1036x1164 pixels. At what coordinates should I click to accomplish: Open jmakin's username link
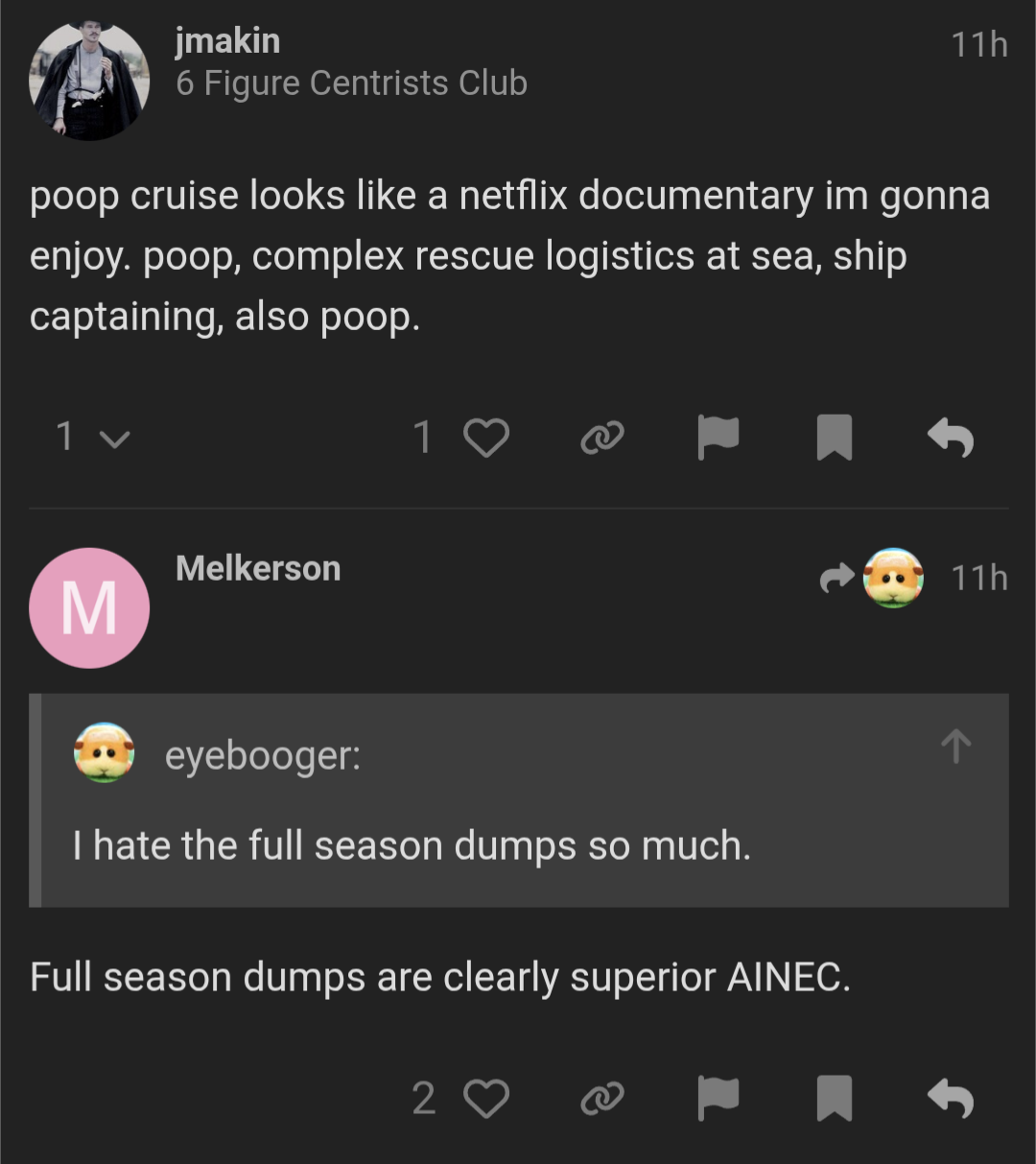coord(227,40)
